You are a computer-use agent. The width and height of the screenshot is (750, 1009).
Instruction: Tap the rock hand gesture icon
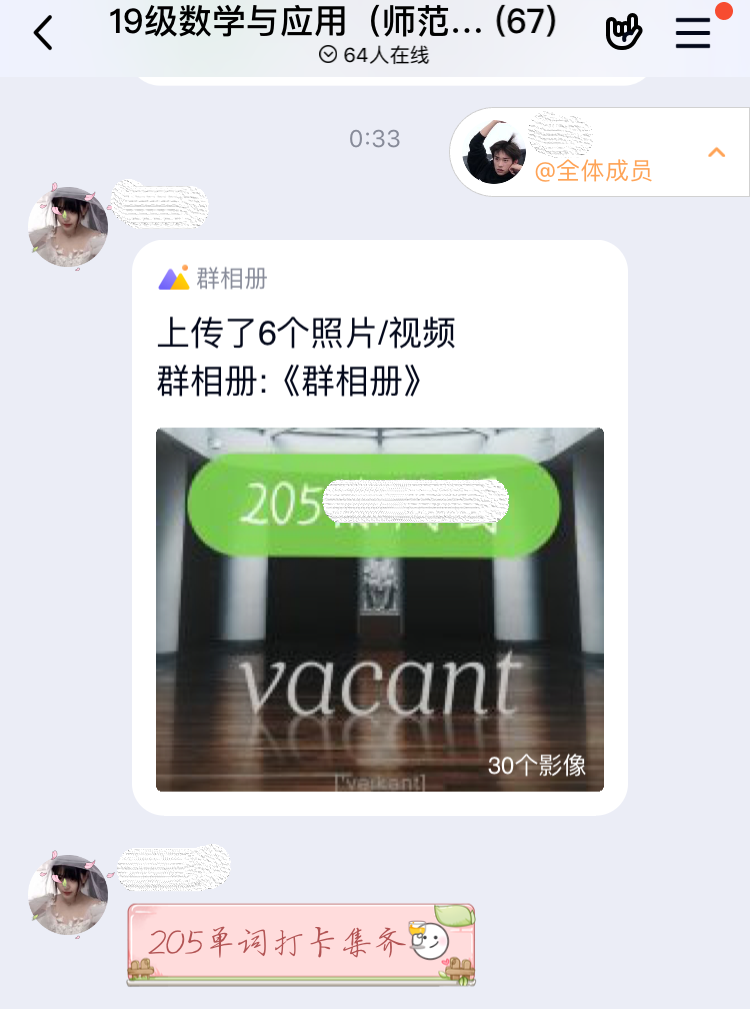tap(624, 34)
